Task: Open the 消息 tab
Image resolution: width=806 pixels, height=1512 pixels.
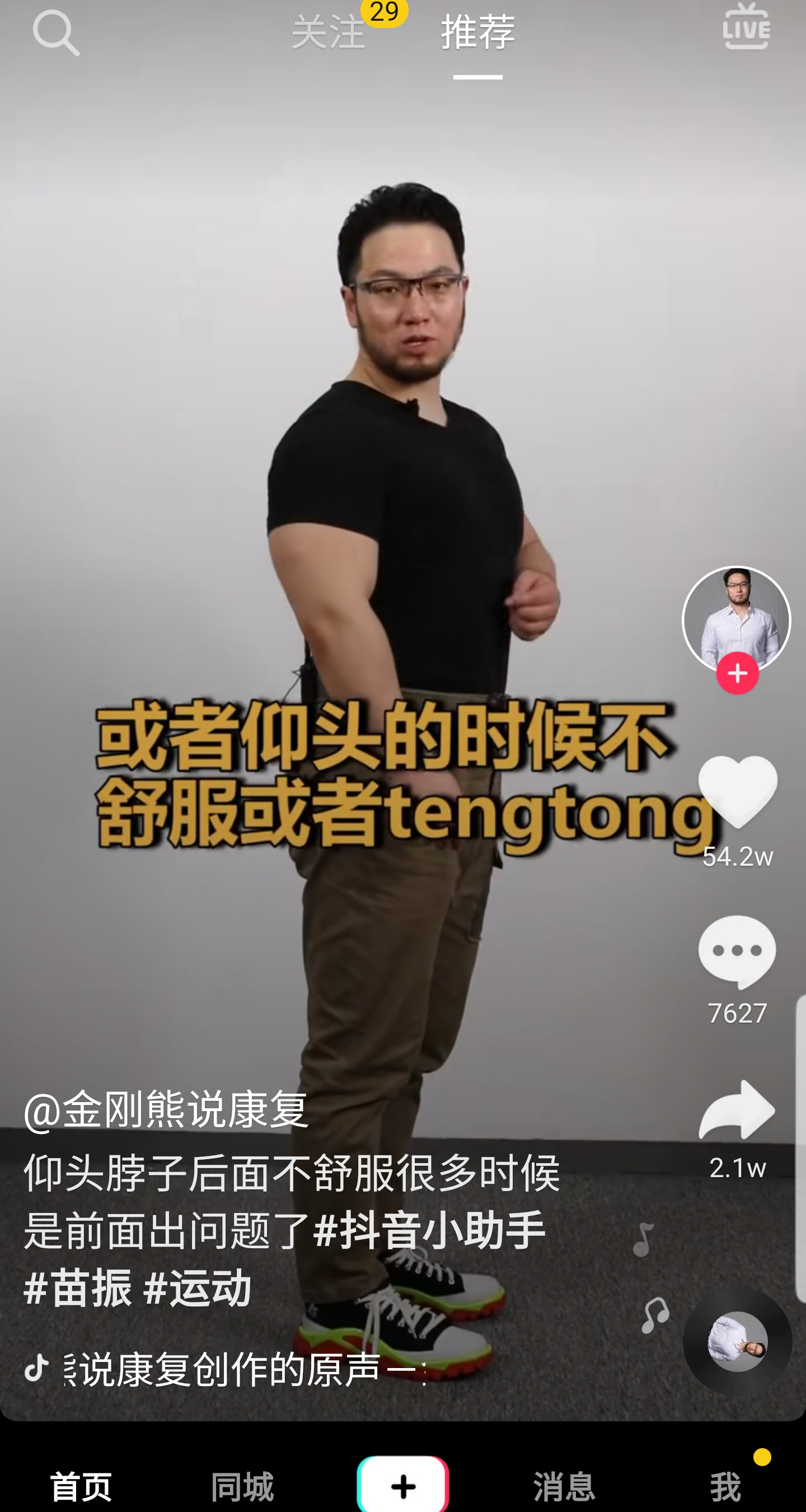Action: tap(564, 1486)
